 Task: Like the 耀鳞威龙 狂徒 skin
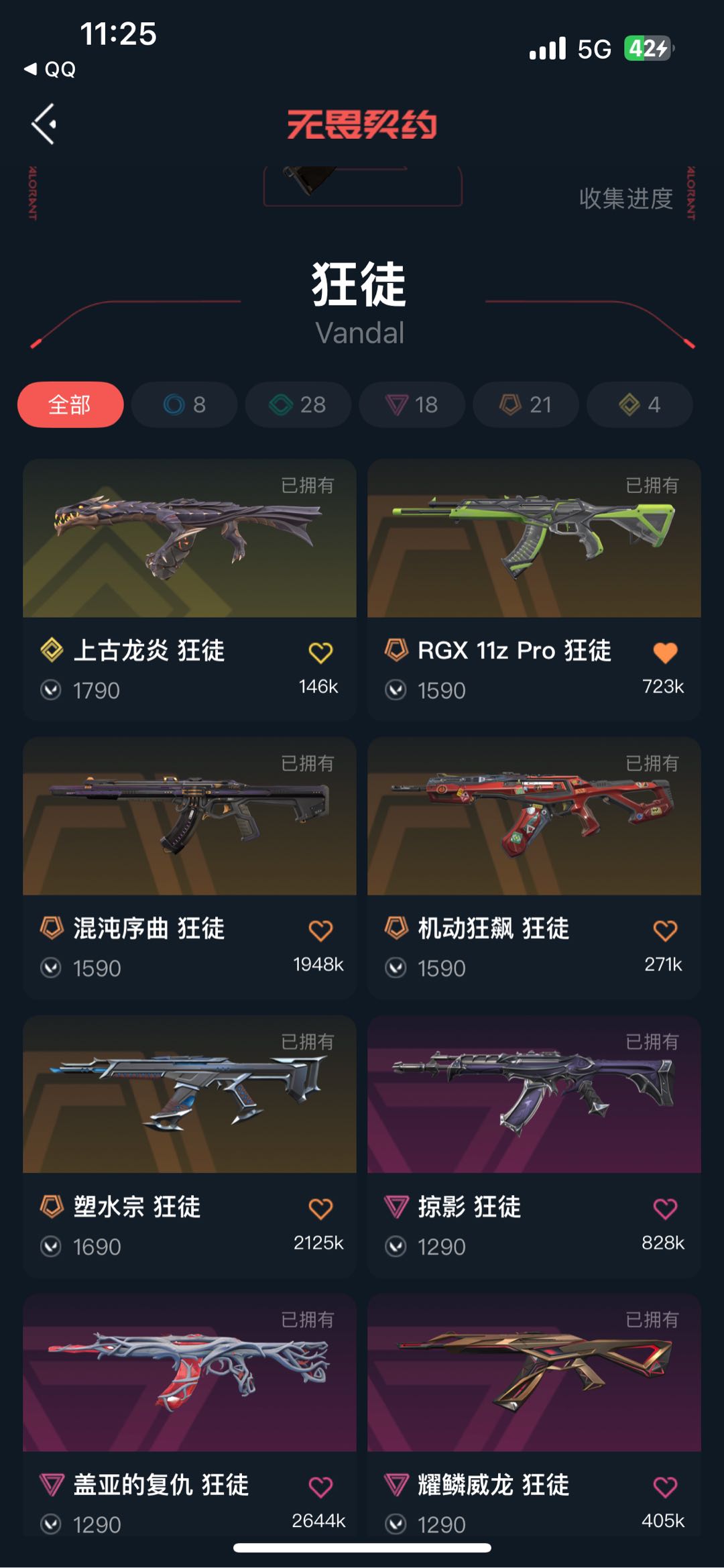[665, 1487]
